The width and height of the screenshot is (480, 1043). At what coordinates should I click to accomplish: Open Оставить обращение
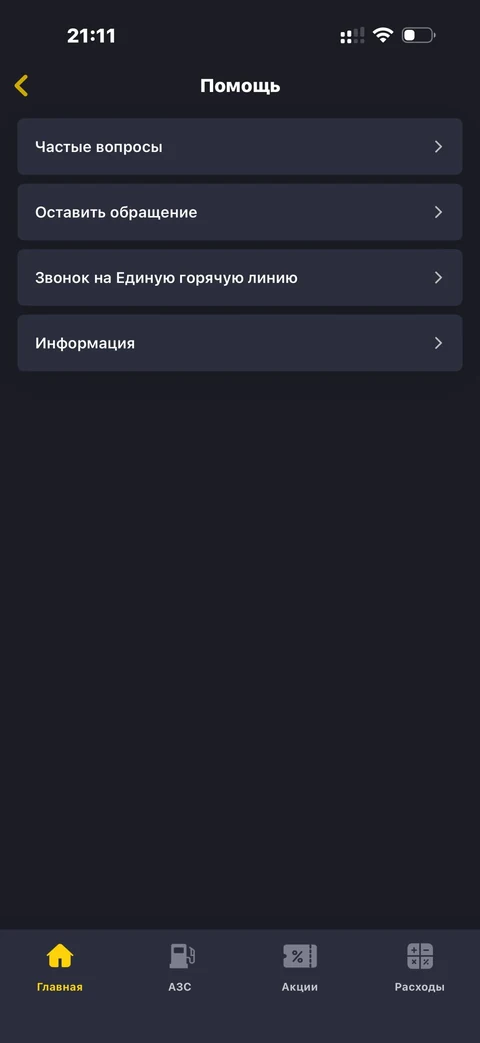click(239, 212)
